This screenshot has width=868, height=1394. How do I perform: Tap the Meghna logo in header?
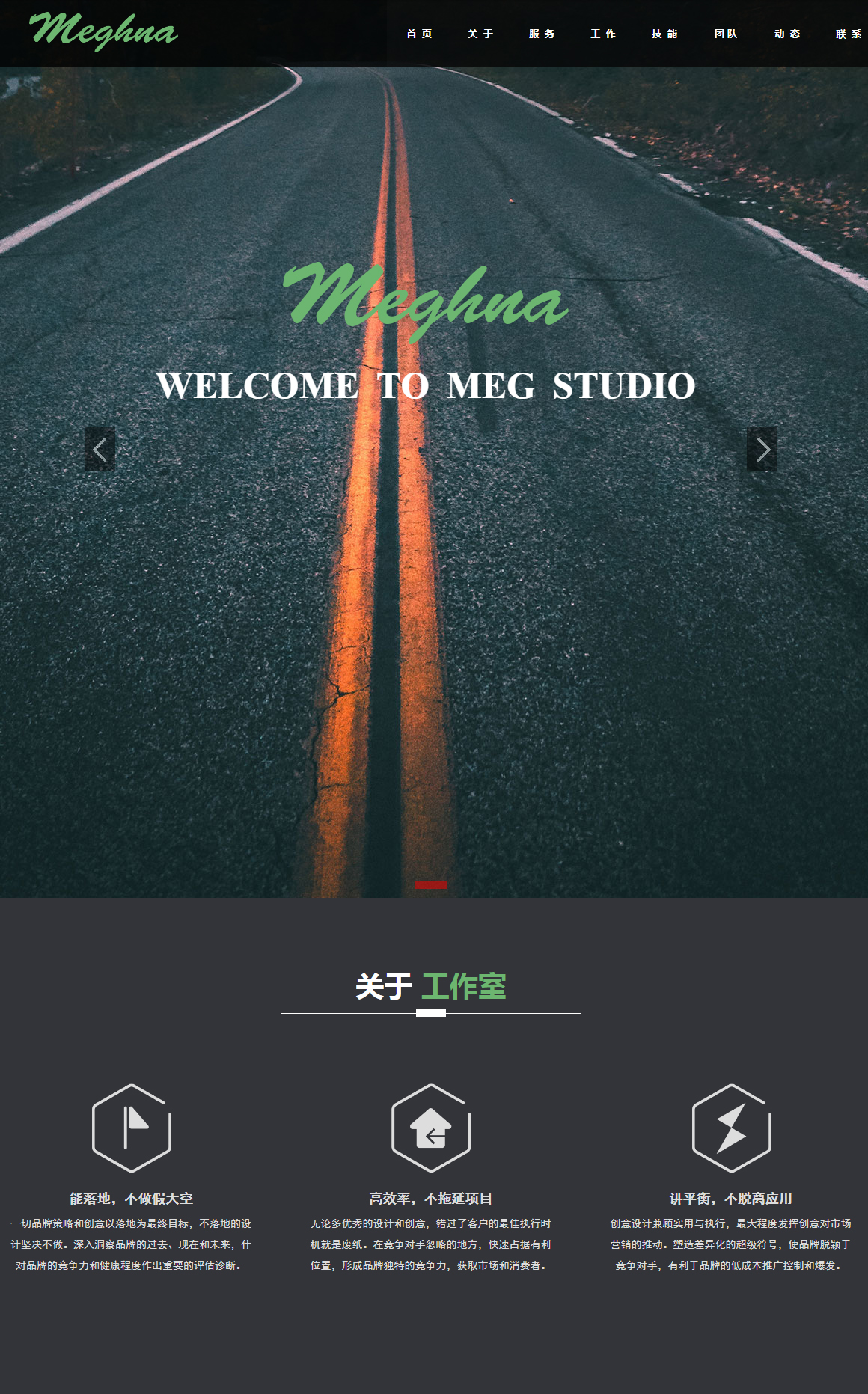103,31
